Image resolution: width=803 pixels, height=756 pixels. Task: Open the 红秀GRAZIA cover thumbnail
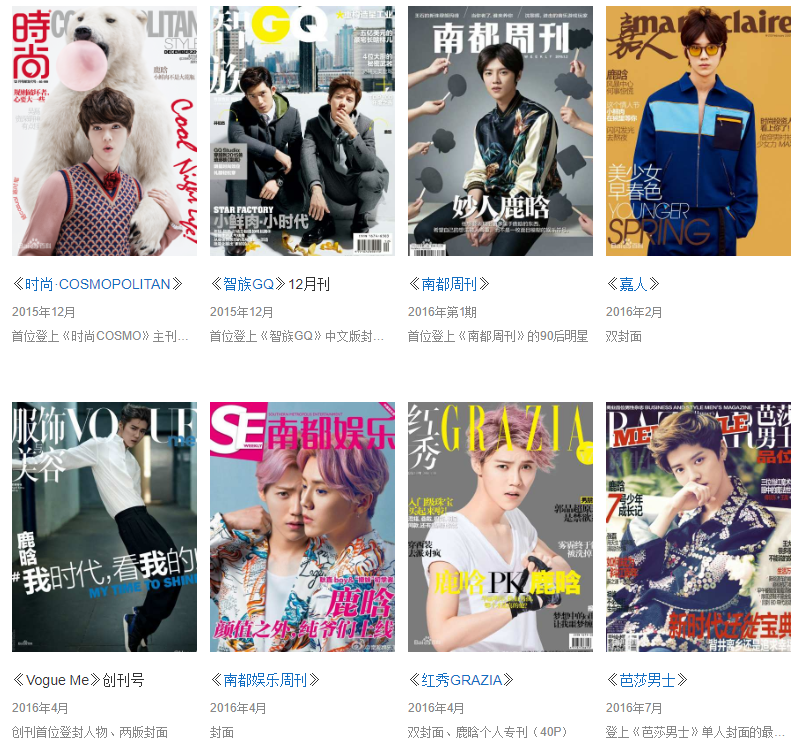(500, 527)
